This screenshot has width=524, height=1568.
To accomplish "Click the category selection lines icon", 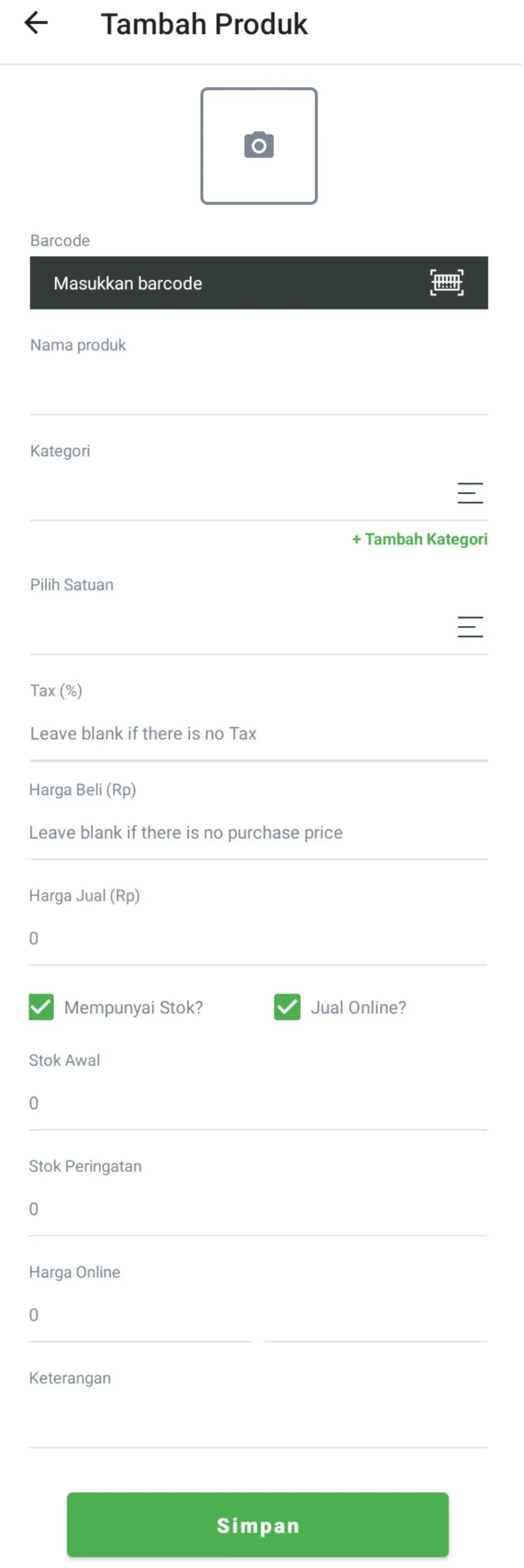I will (470, 492).
